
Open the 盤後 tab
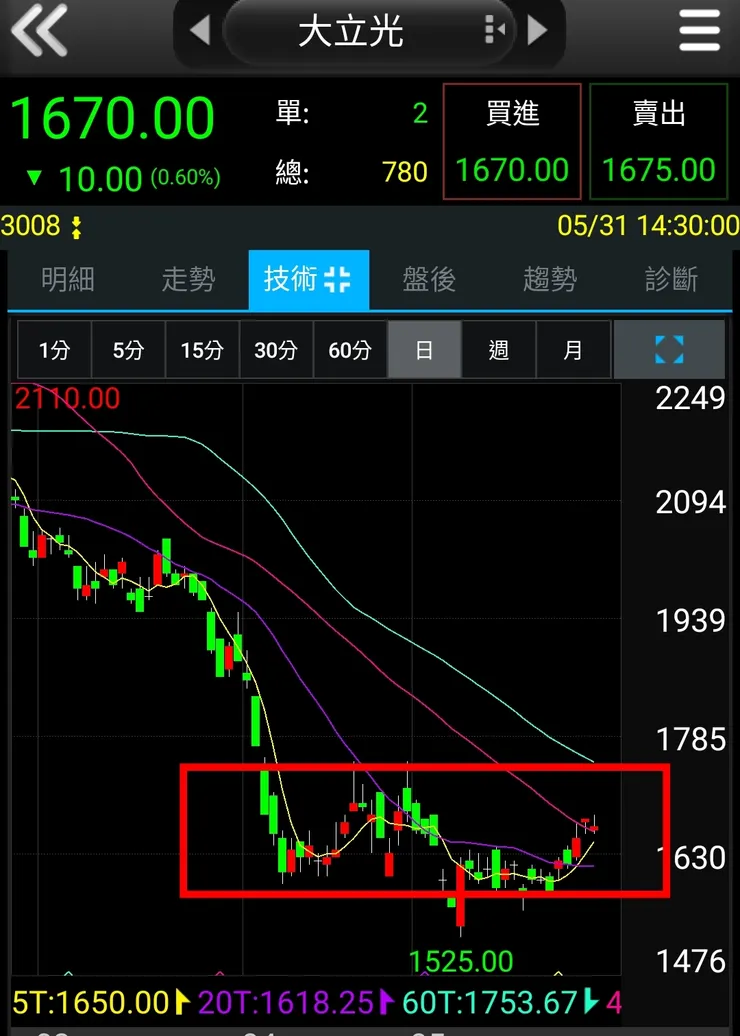429,279
